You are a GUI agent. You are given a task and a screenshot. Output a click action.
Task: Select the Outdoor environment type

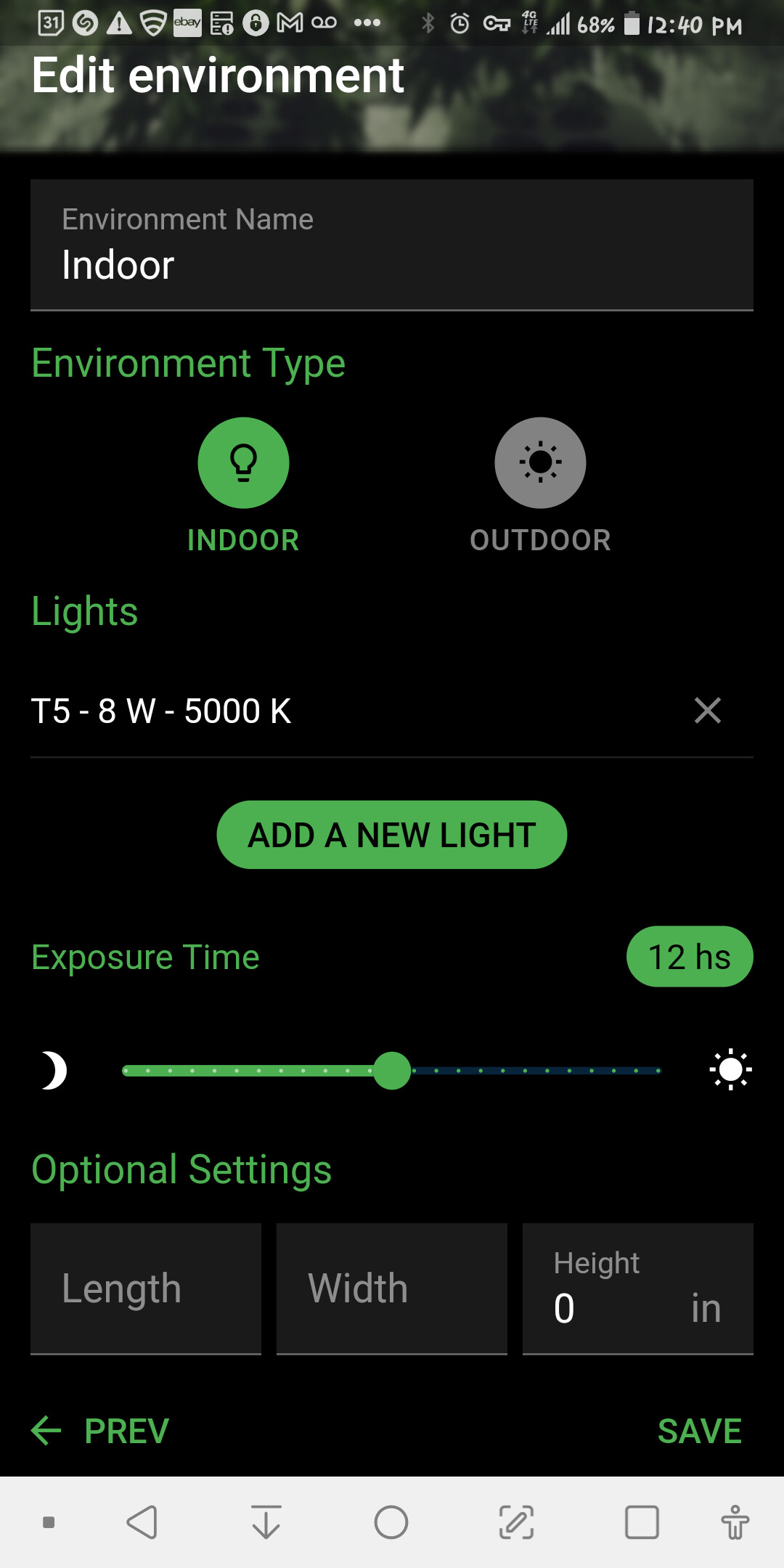540,463
